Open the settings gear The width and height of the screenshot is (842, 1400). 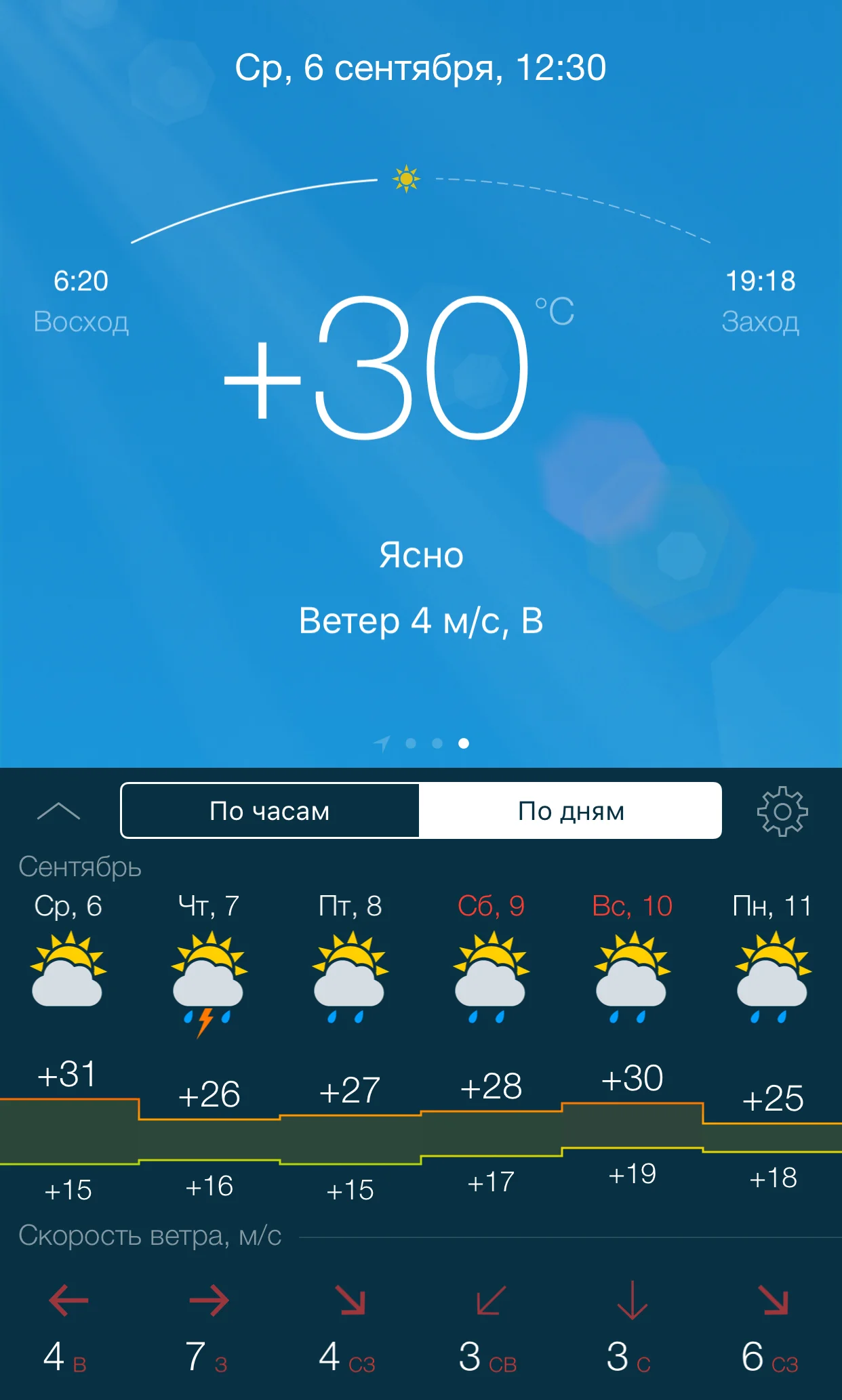[784, 811]
